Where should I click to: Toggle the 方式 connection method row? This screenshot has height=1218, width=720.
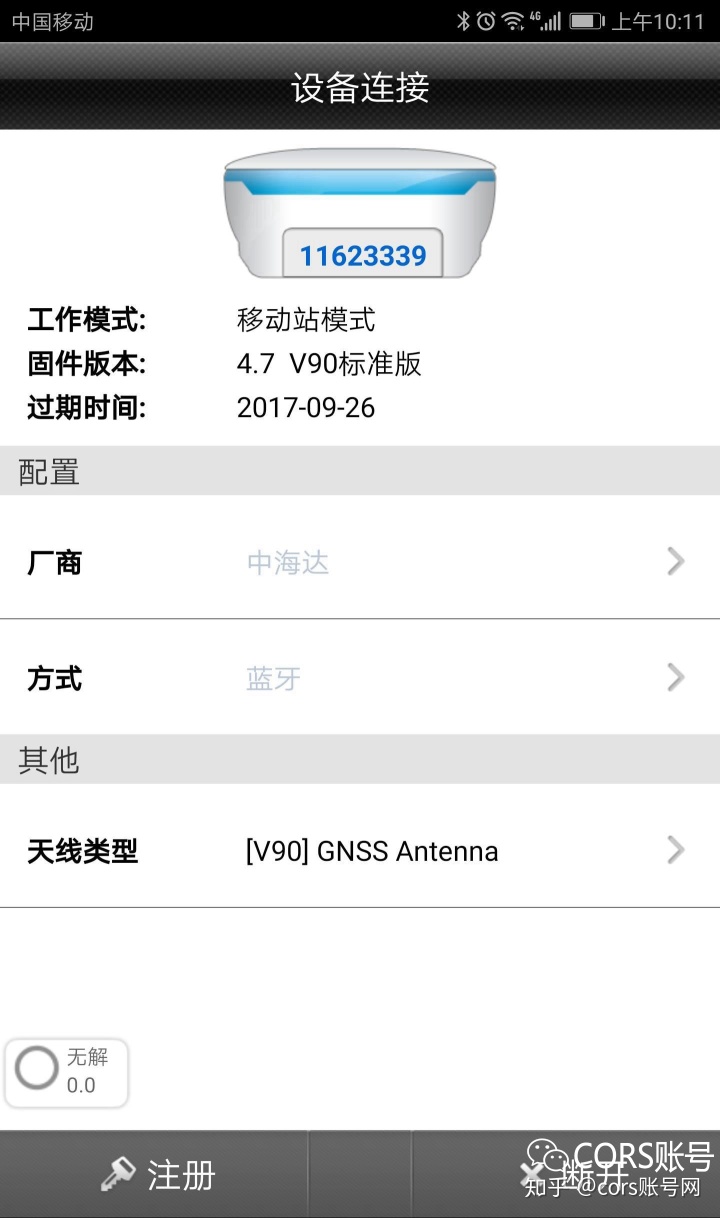360,678
